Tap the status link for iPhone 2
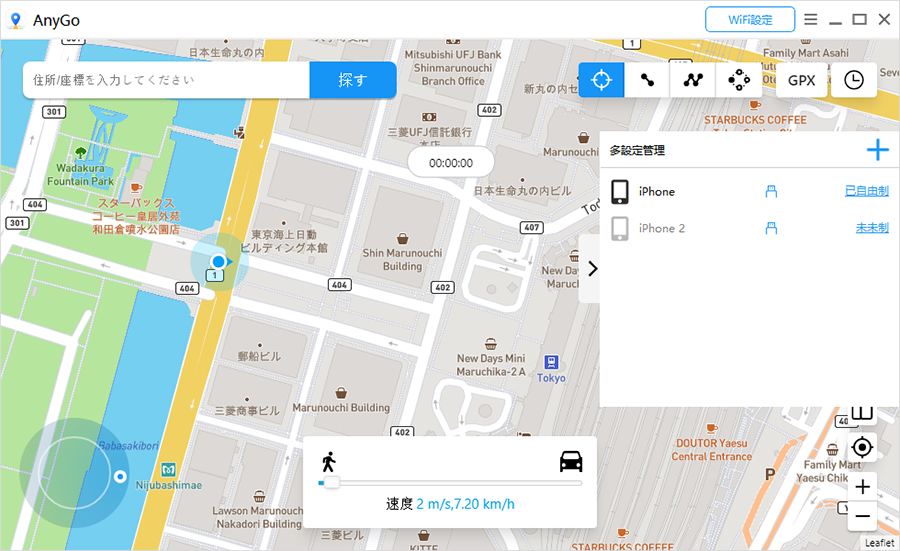 click(872, 228)
